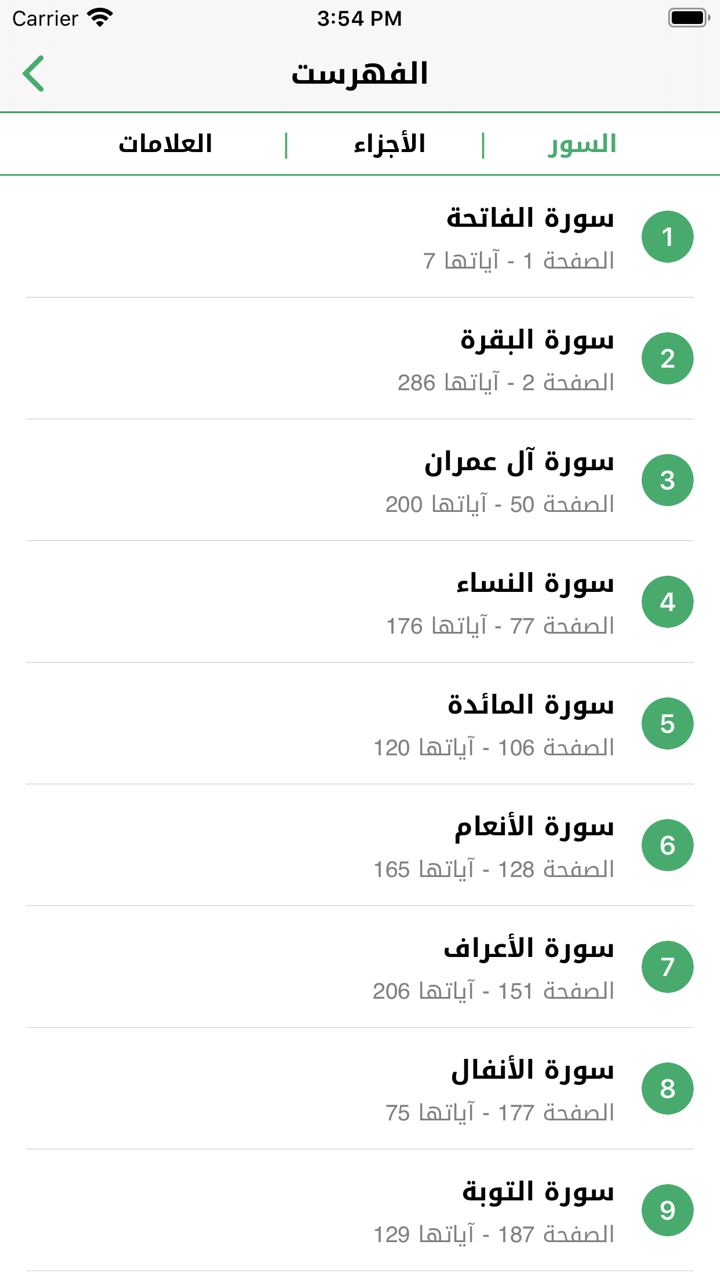Select سورة الأنفال
Image resolution: width=720 pixels, height=1280 pixels.
click(360, 1091)
